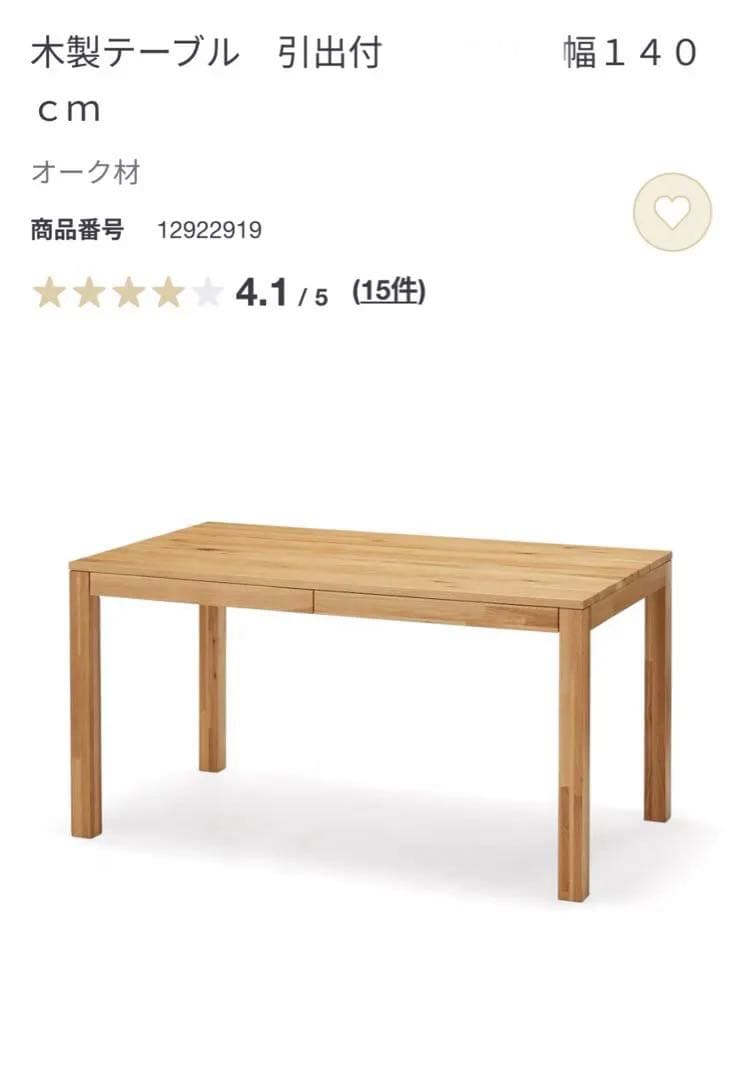Adjust rating via the star row

tap(128, 293)
